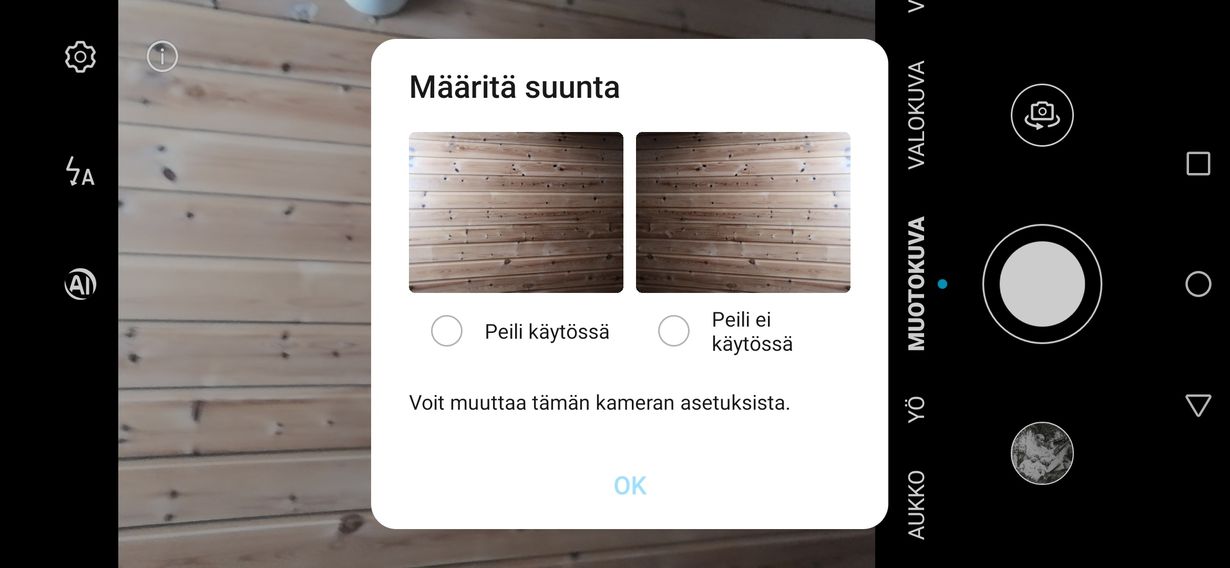This screenshot has width=1230, height=568.
Task: Switch to YÖ night mode
Action: tap(916, 408)
